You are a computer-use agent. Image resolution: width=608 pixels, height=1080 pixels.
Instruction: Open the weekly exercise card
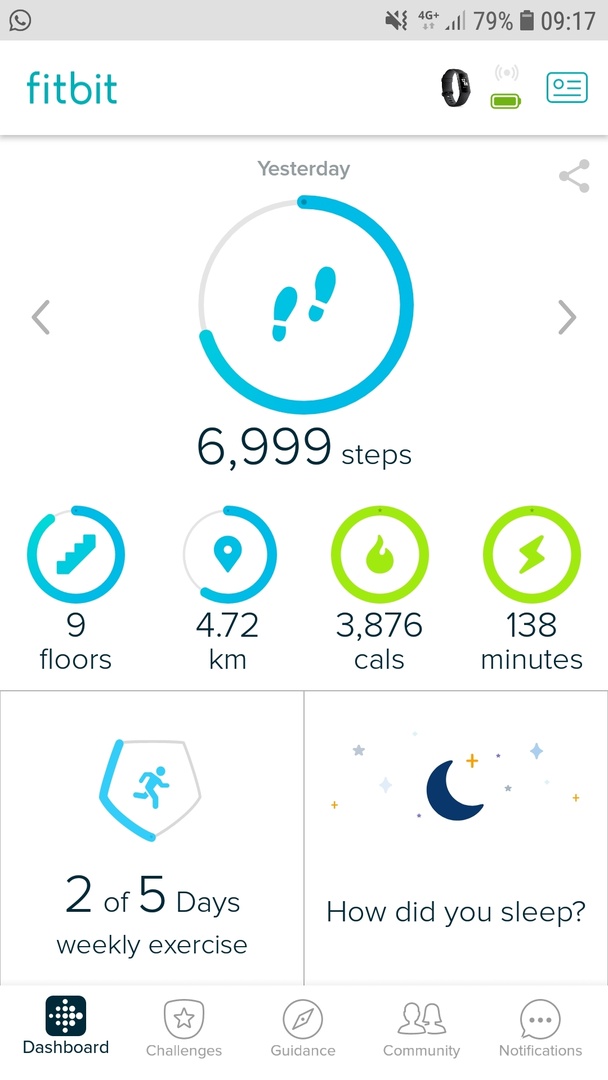[151, 838]
